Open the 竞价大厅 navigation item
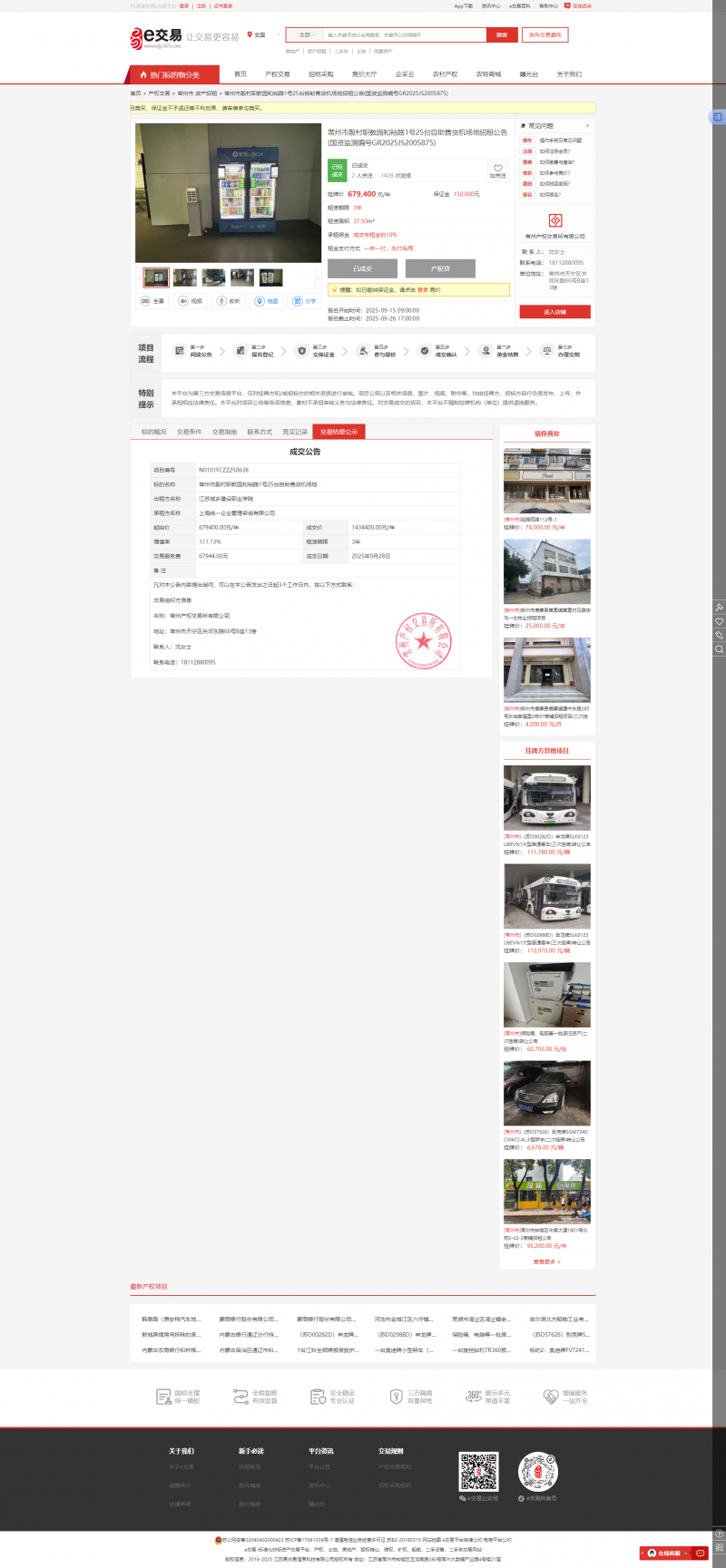The image size is (726, 1568). [x=364, y=74]
